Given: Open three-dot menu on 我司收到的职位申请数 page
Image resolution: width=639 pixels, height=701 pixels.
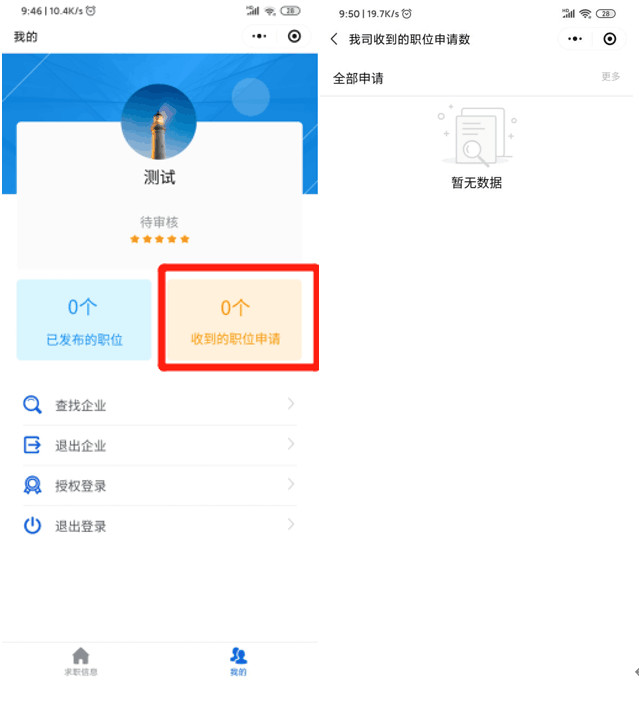Looking at the screenshot, I should click(575, 39).
